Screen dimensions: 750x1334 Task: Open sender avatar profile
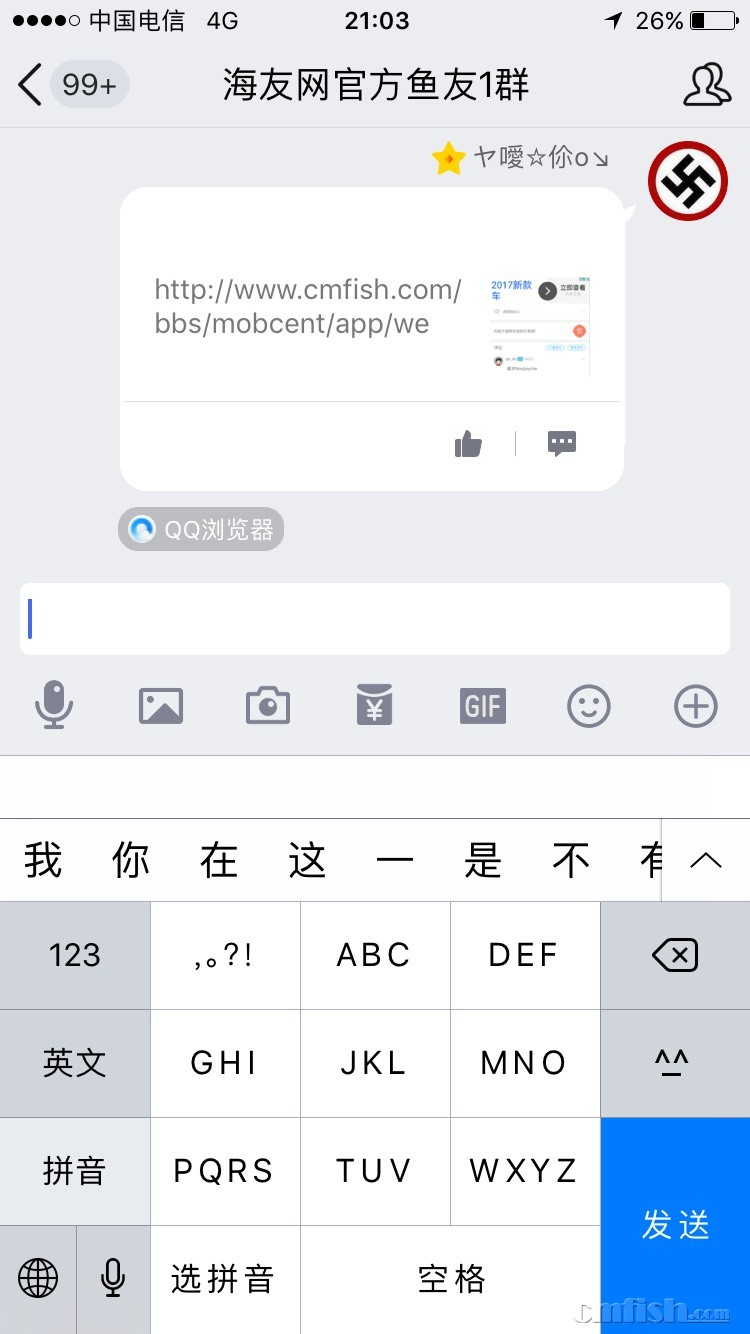click(688, 181)
